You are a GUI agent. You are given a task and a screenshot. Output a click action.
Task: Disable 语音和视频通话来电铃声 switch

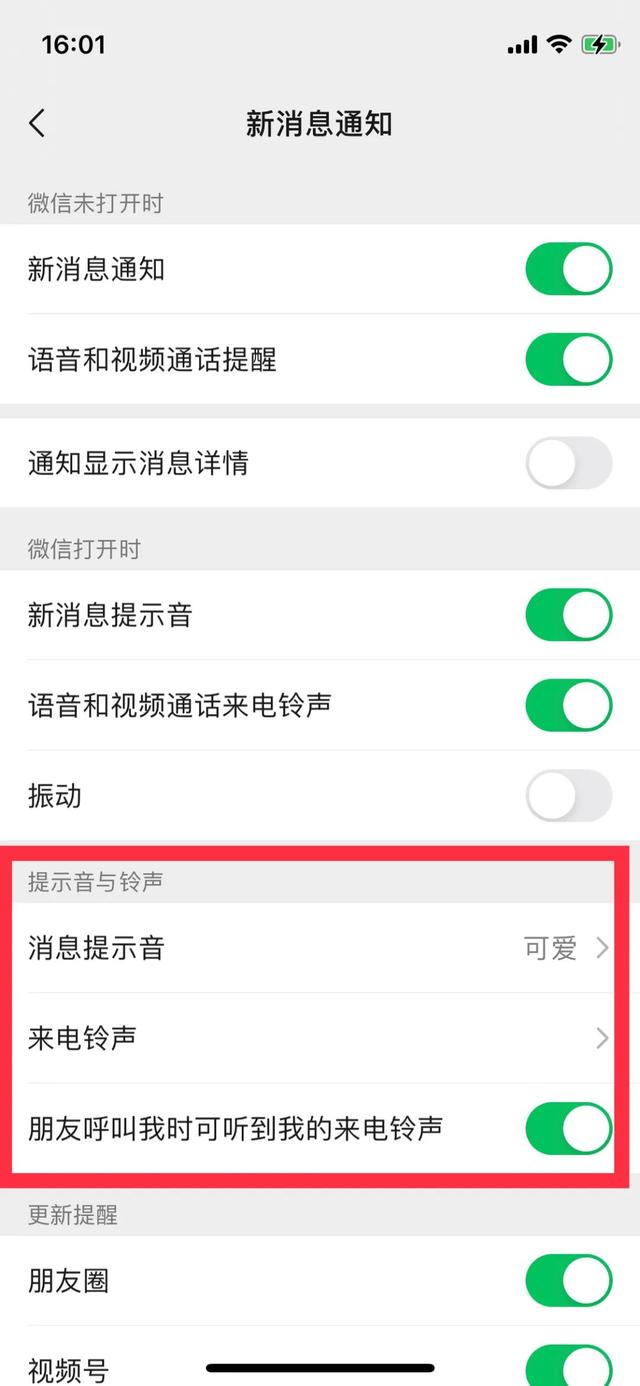pos(568,706)
